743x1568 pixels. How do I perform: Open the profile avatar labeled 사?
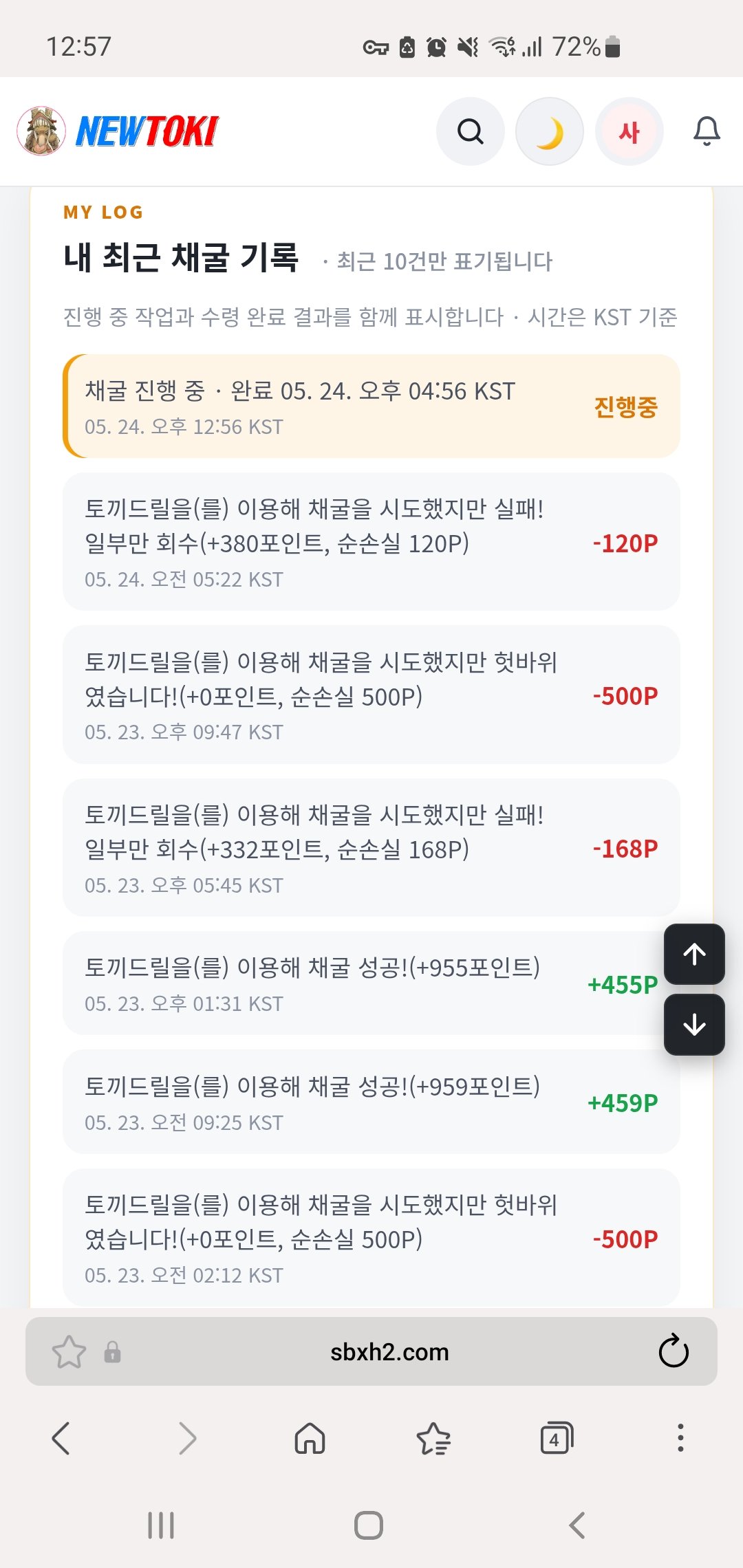[x=629, y=131]
